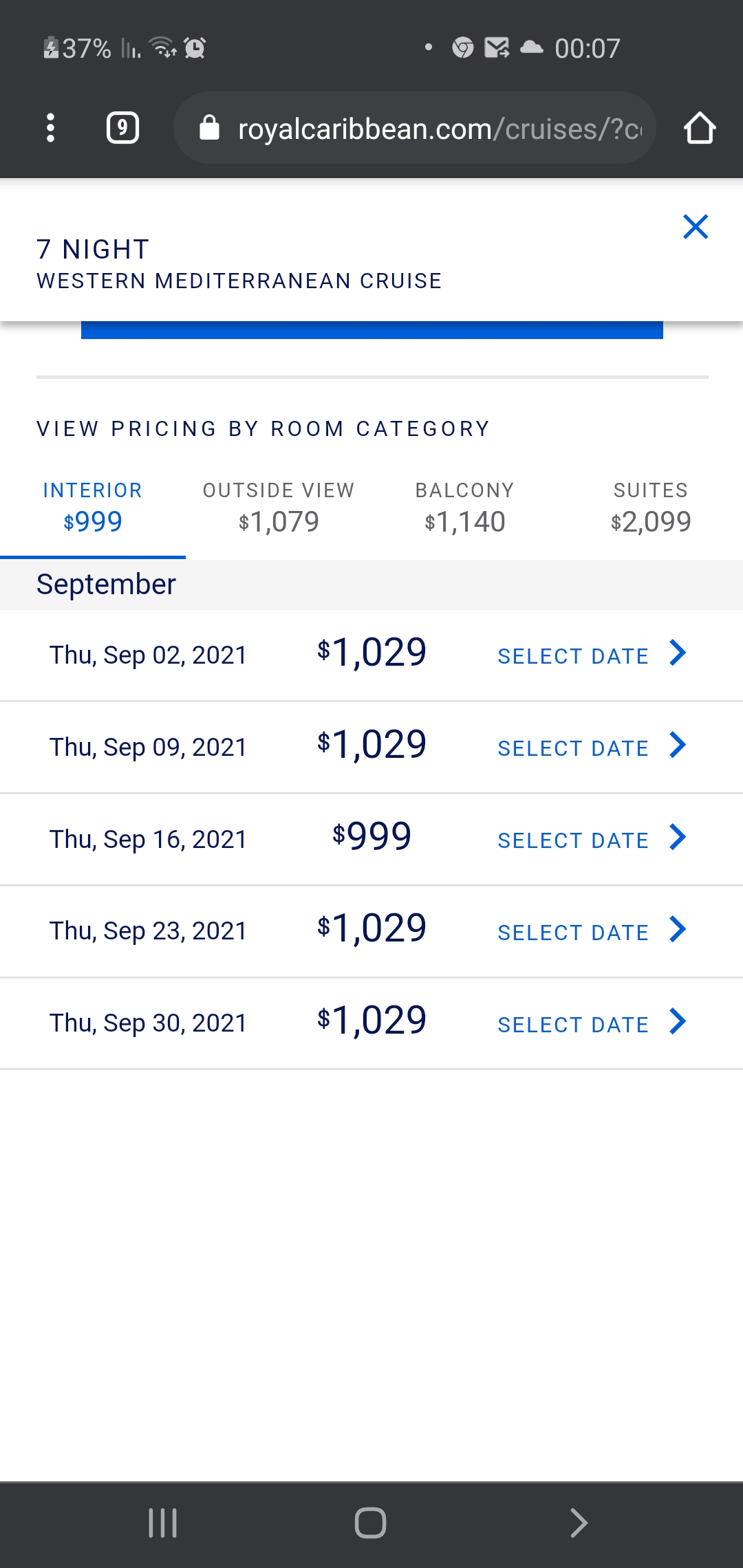Image resolution: width=743 pixels, height=1568 pixels.
Task: Switch to the Balcony pricing tab
Action: click(465, 508)
